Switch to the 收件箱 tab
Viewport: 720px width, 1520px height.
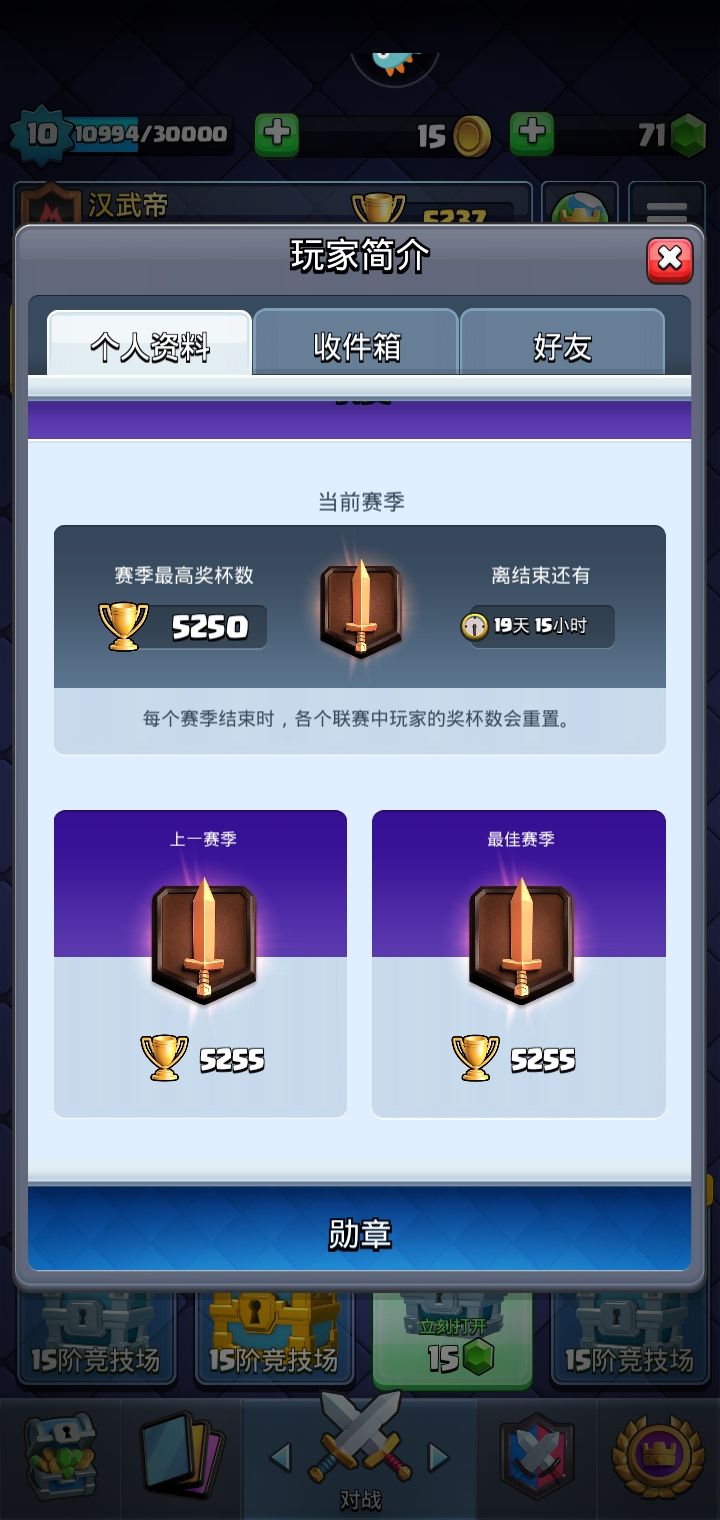pyautogui.click(x=358, y=345)
